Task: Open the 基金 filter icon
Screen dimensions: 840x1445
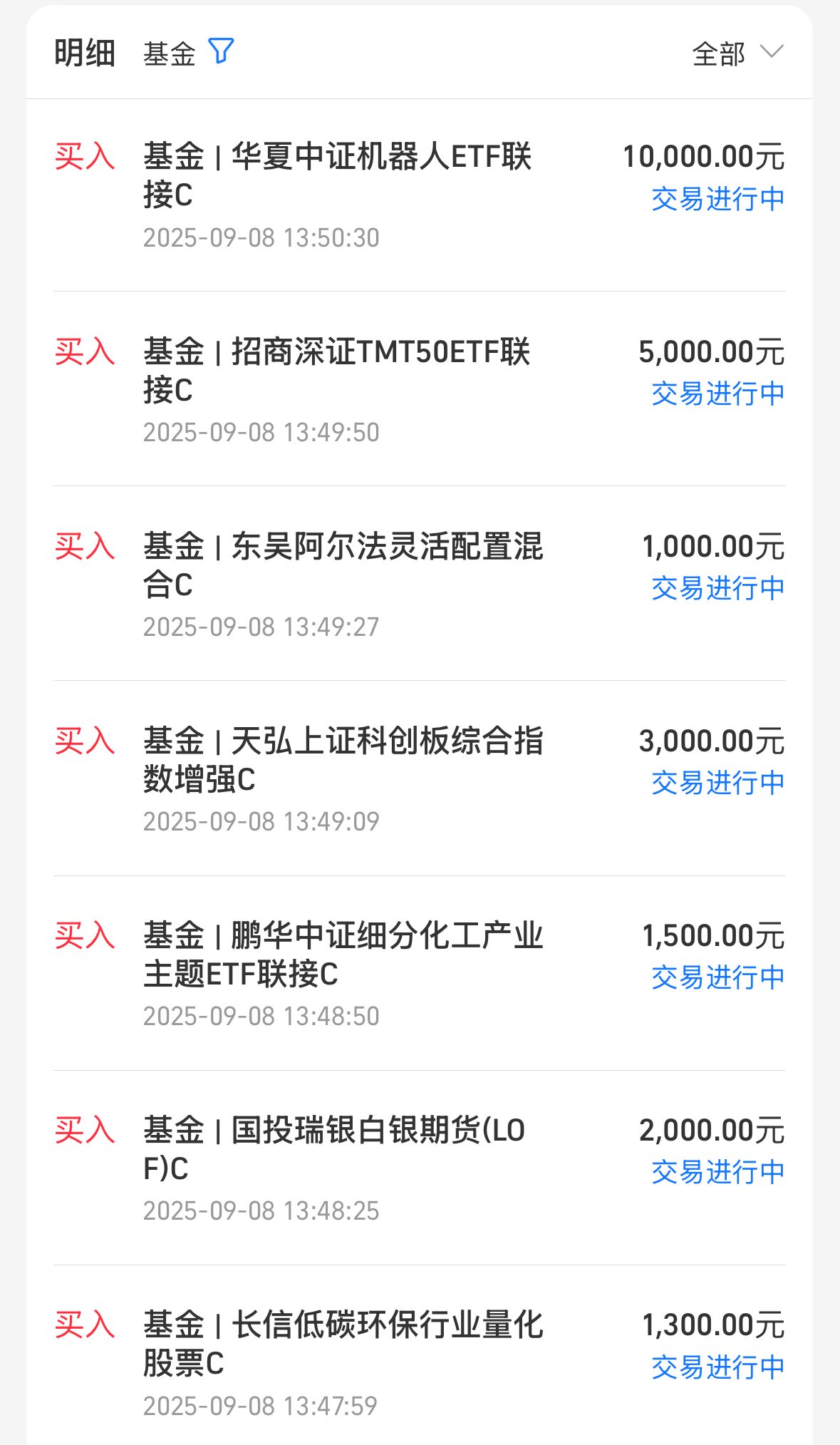Action: 221,51
